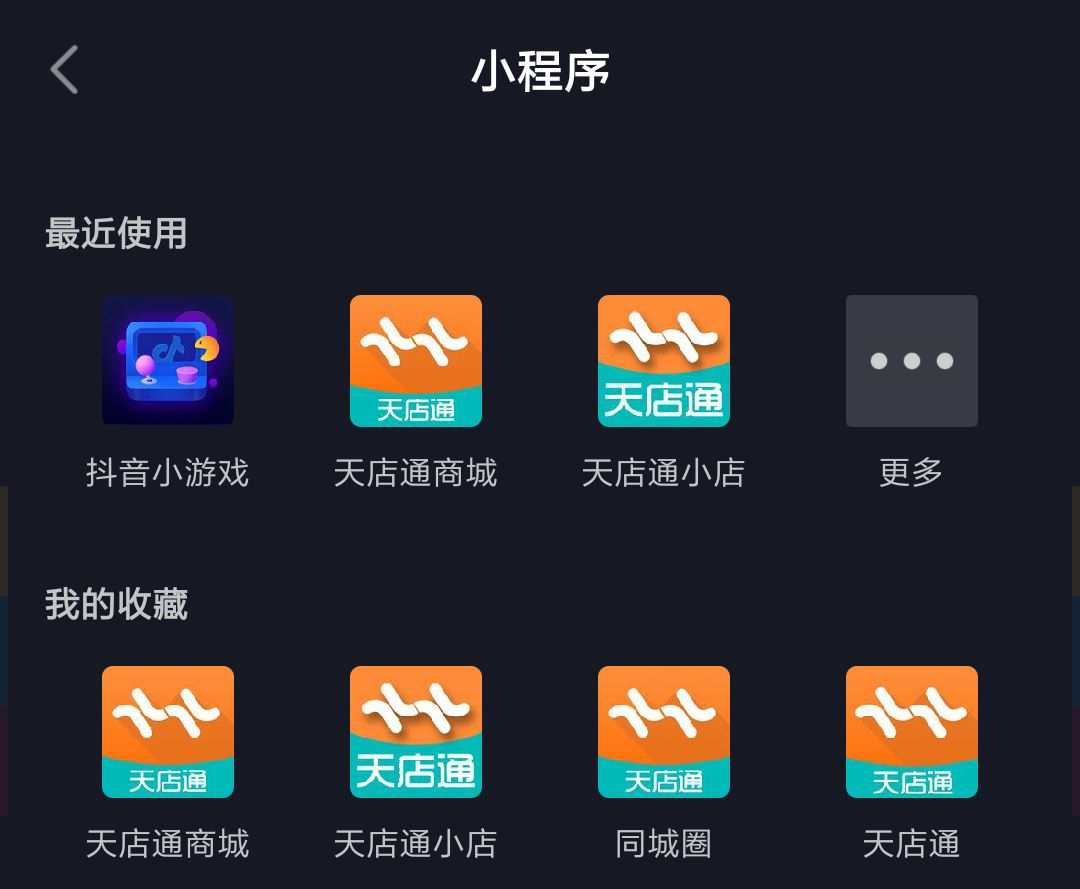Open 天店通商城 under 我的收藏
Screen dimensions: 1080x889
[x=168, y=732]
